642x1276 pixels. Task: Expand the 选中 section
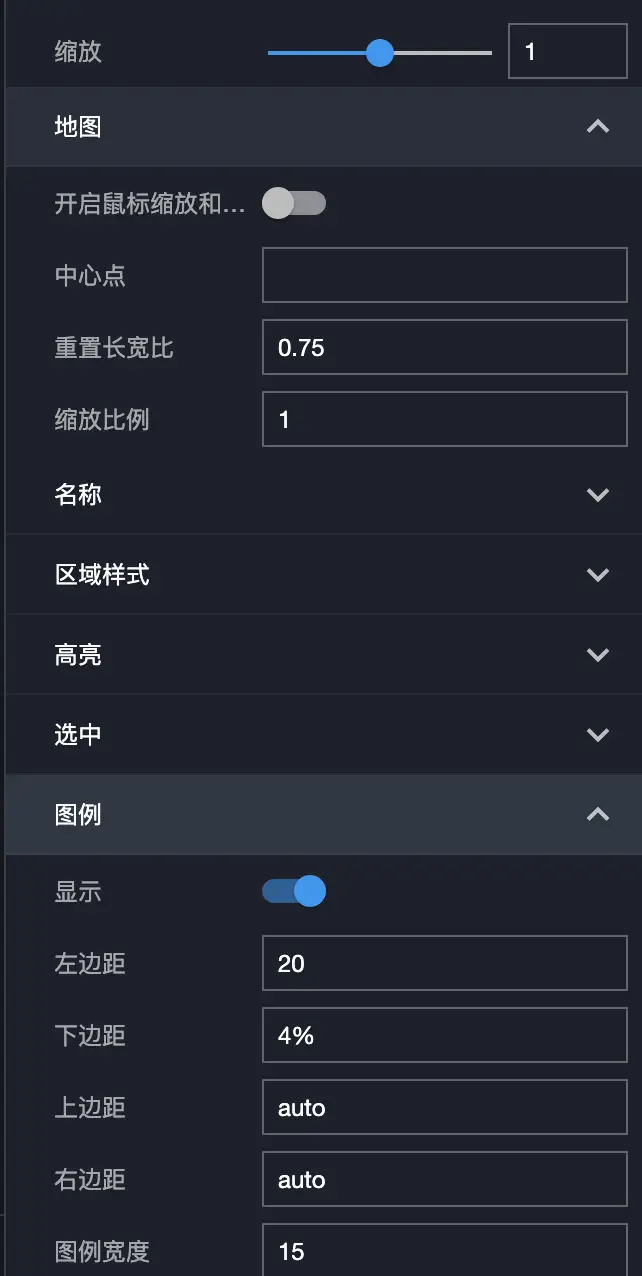click(x=597, y=735)
